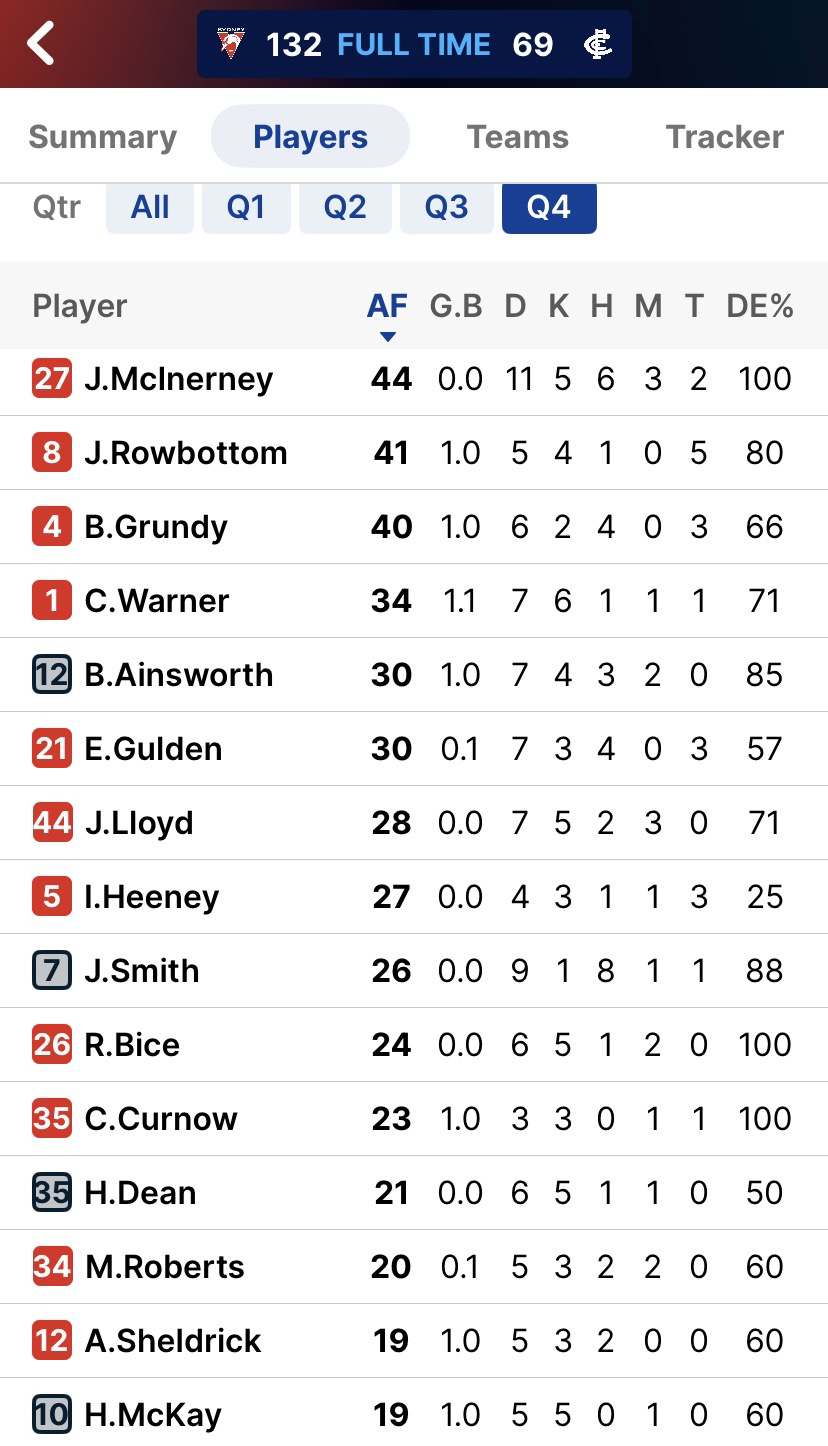Sort the table by AF column
Image resolution: width=828 pixels, height=1446 pixels.
(387, 306)
